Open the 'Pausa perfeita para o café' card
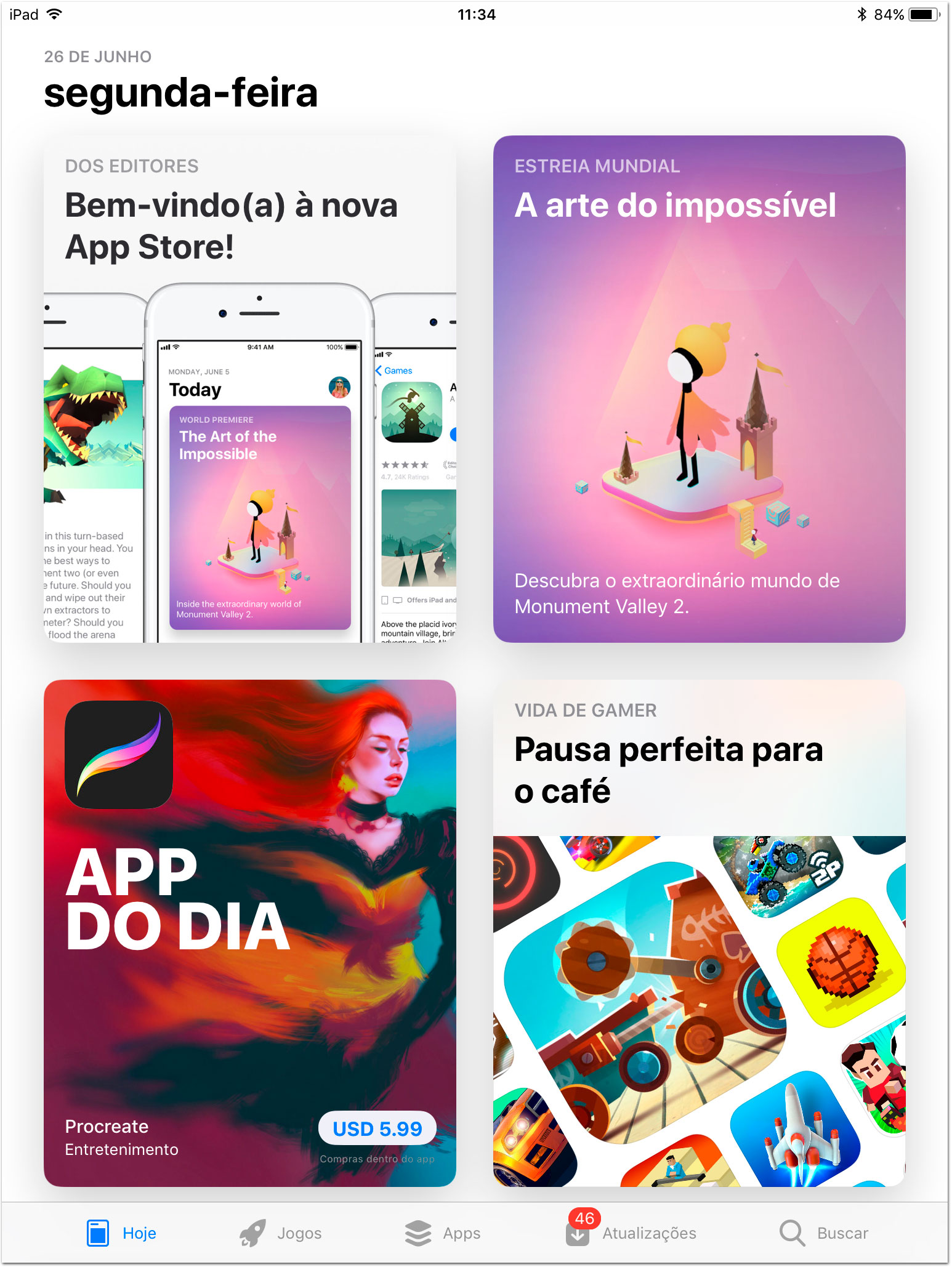Viewport: 952px width, 1267px height. click(699, 932)
